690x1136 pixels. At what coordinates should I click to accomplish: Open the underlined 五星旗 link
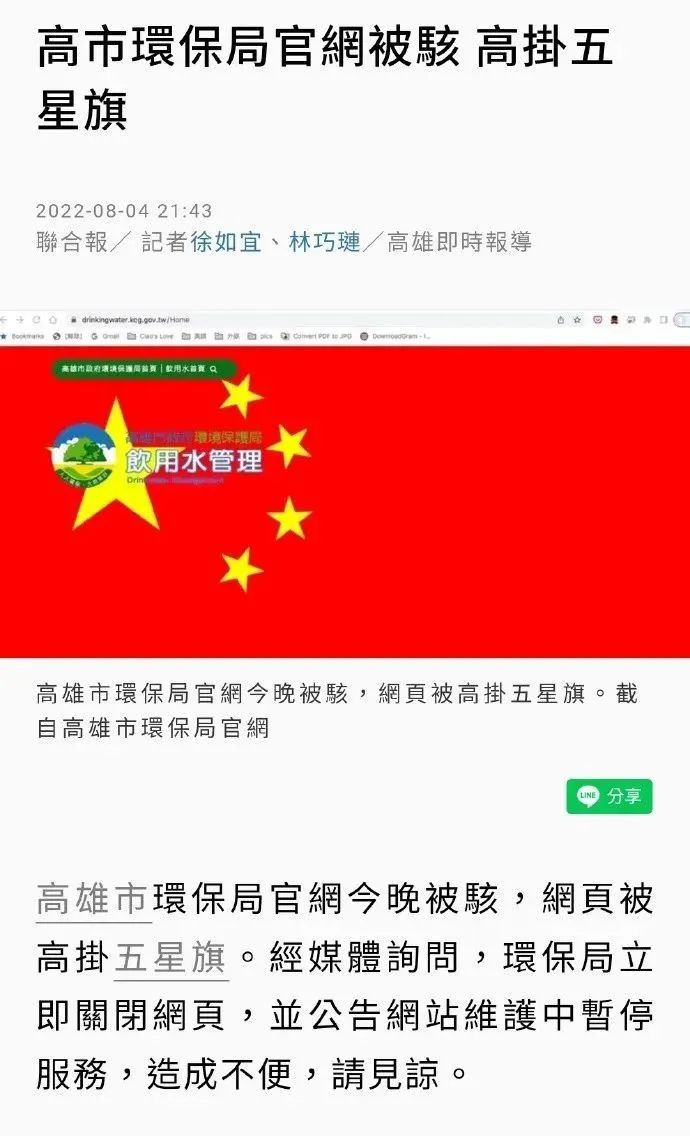click(x=171, y=957)
